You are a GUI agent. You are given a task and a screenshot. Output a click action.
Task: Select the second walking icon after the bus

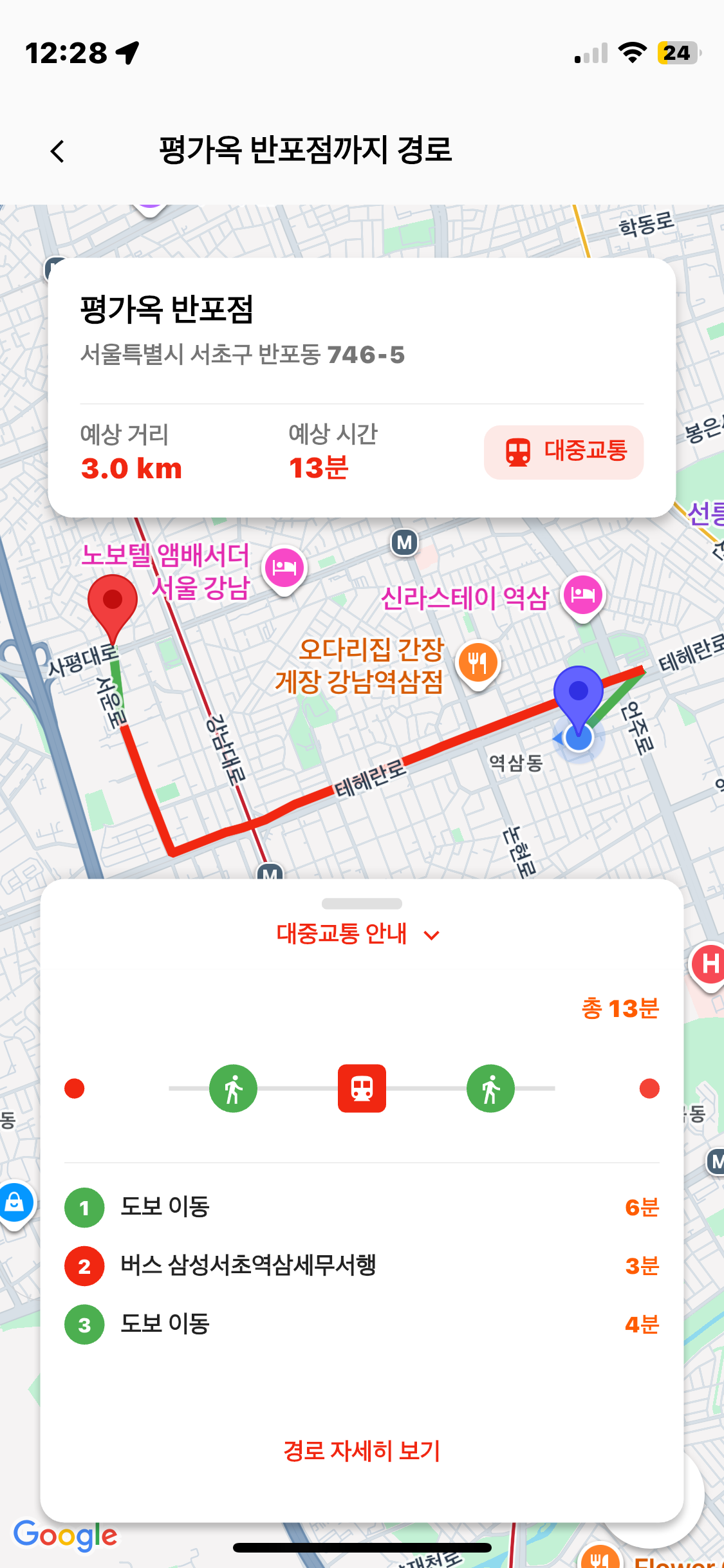490,1088
